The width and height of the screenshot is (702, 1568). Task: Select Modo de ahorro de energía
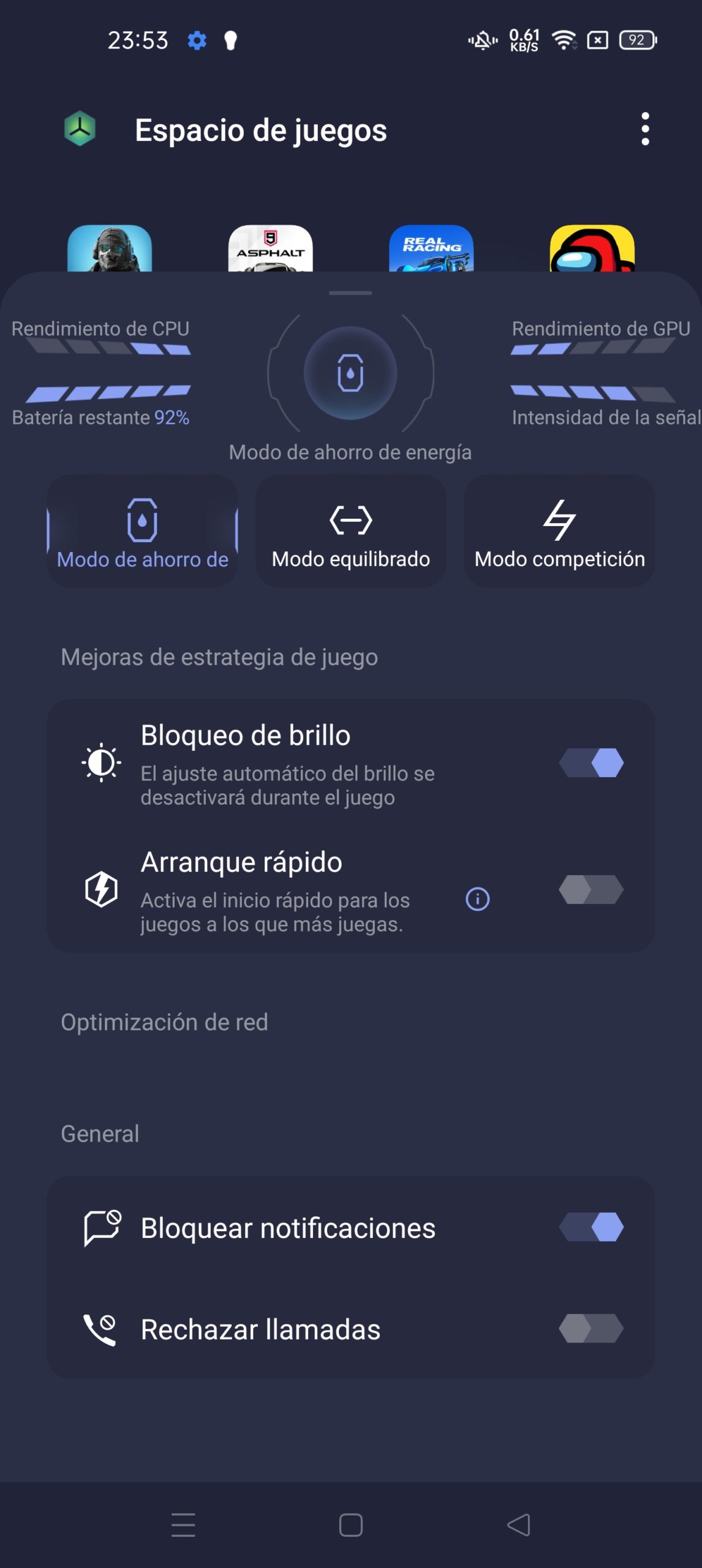(142, 530)
